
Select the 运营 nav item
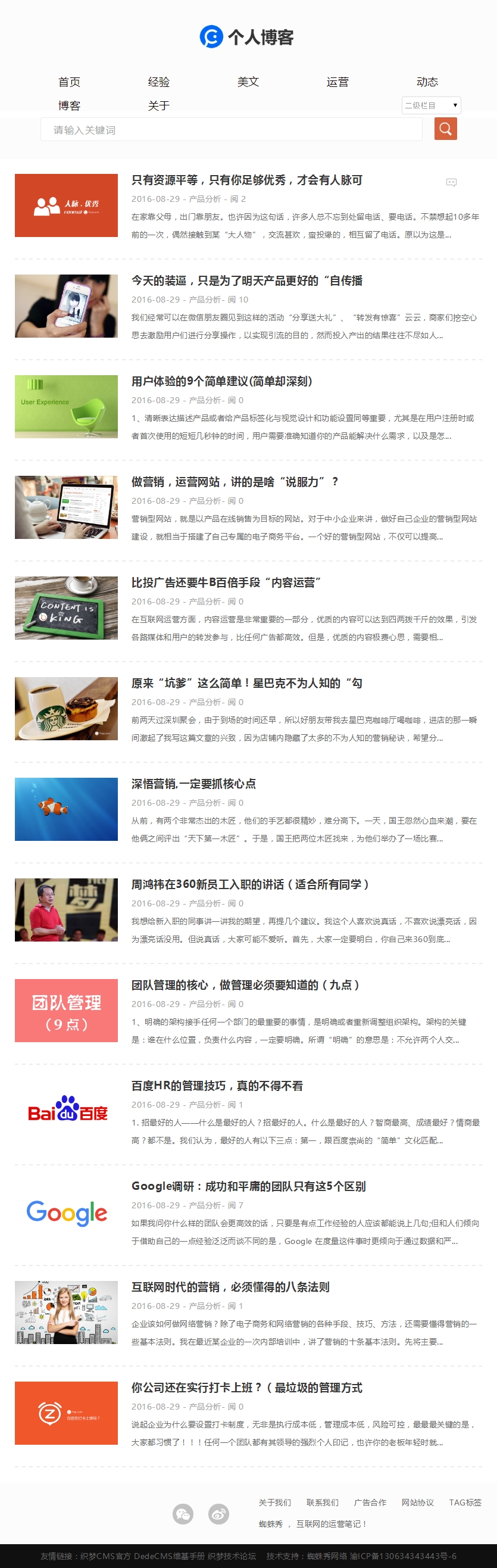pyautogui.click(x=337, y=82)
